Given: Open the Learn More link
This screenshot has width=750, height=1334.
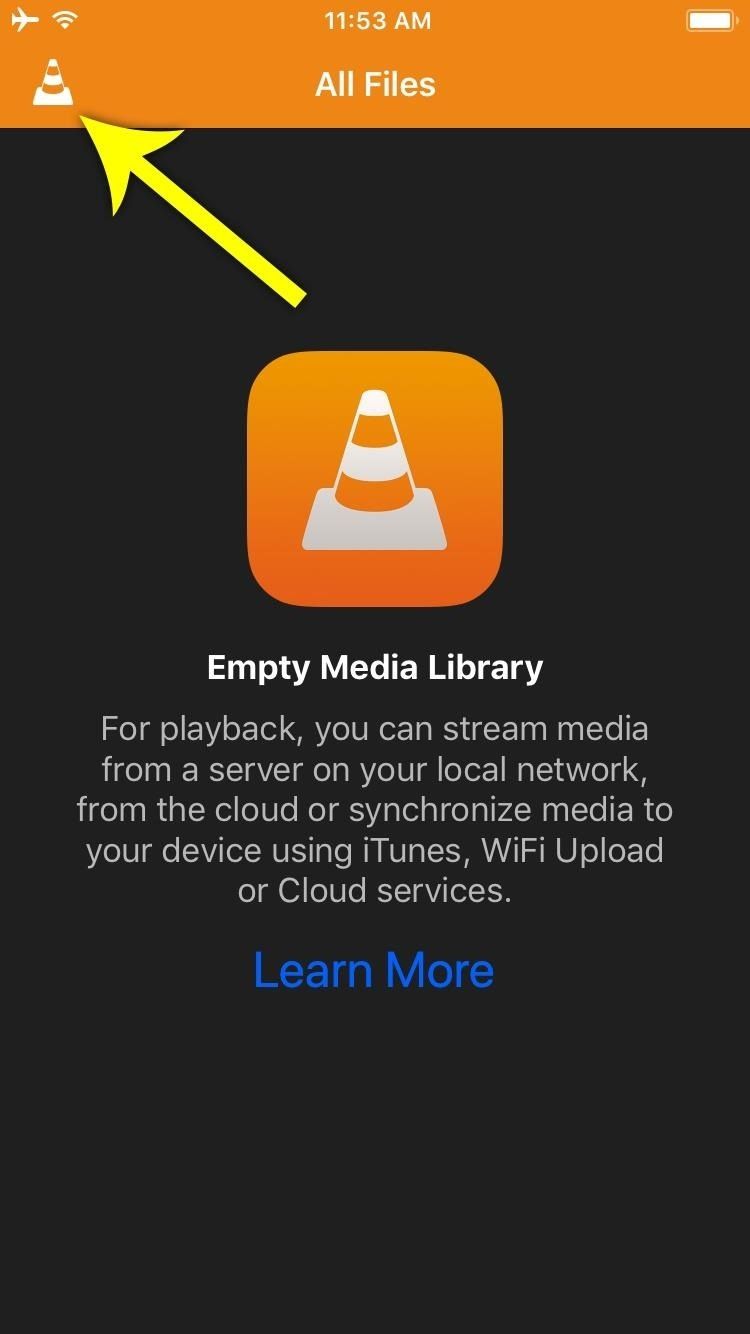Looking at the screenshot, I should click(x=375, y=968).
